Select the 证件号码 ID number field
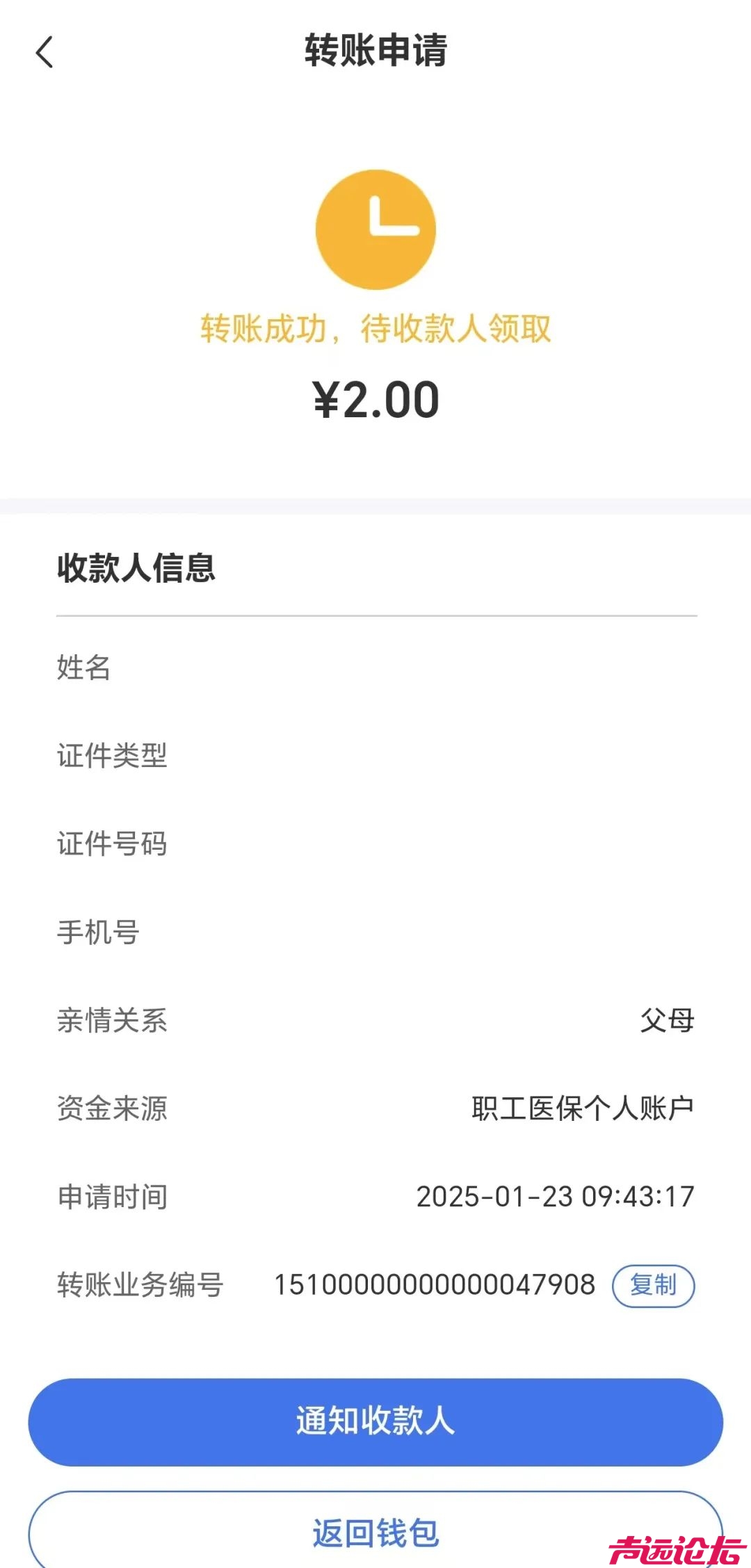 coord(113,844)
